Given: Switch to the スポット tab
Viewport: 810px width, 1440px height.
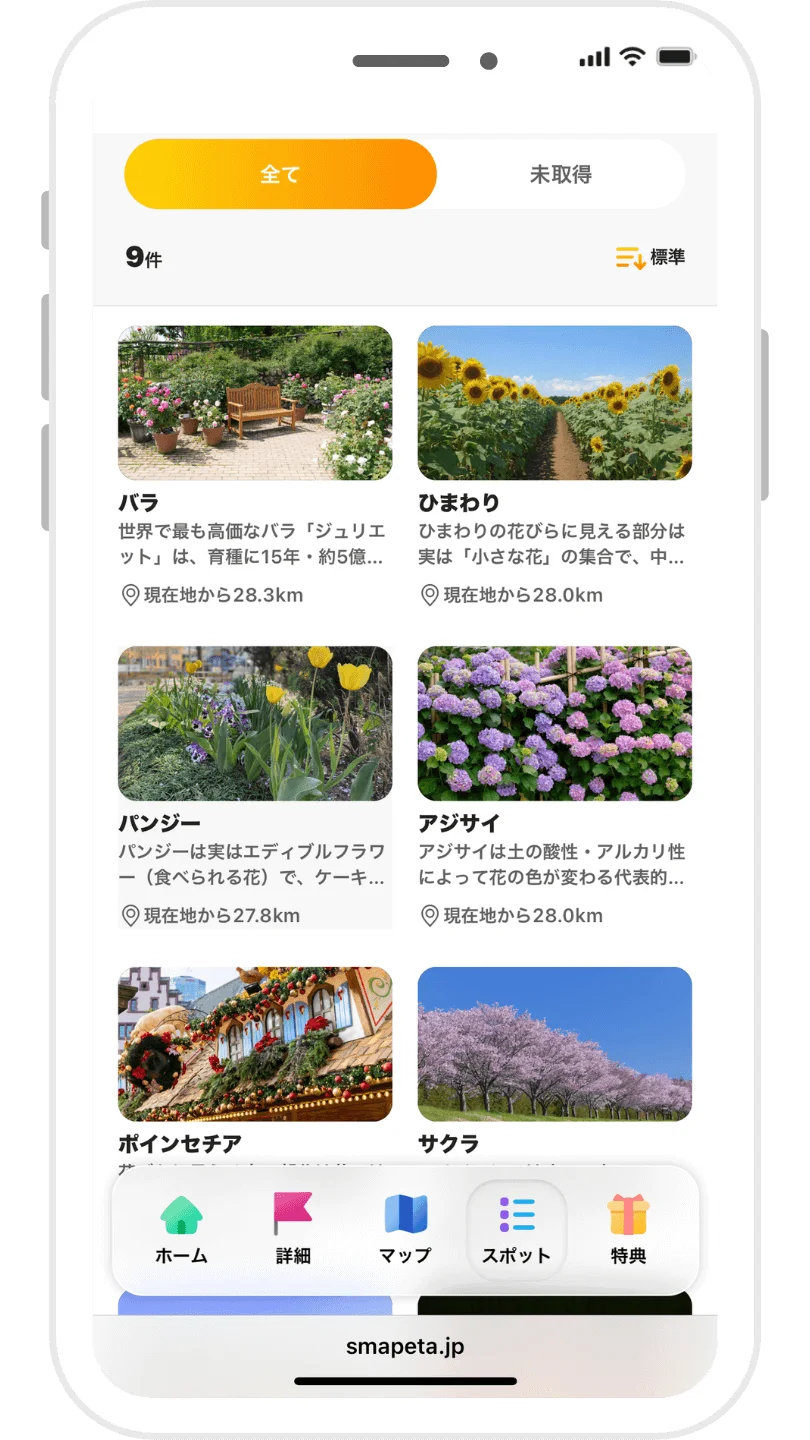Looking at the screenshot, I should tap(516, 1227).
